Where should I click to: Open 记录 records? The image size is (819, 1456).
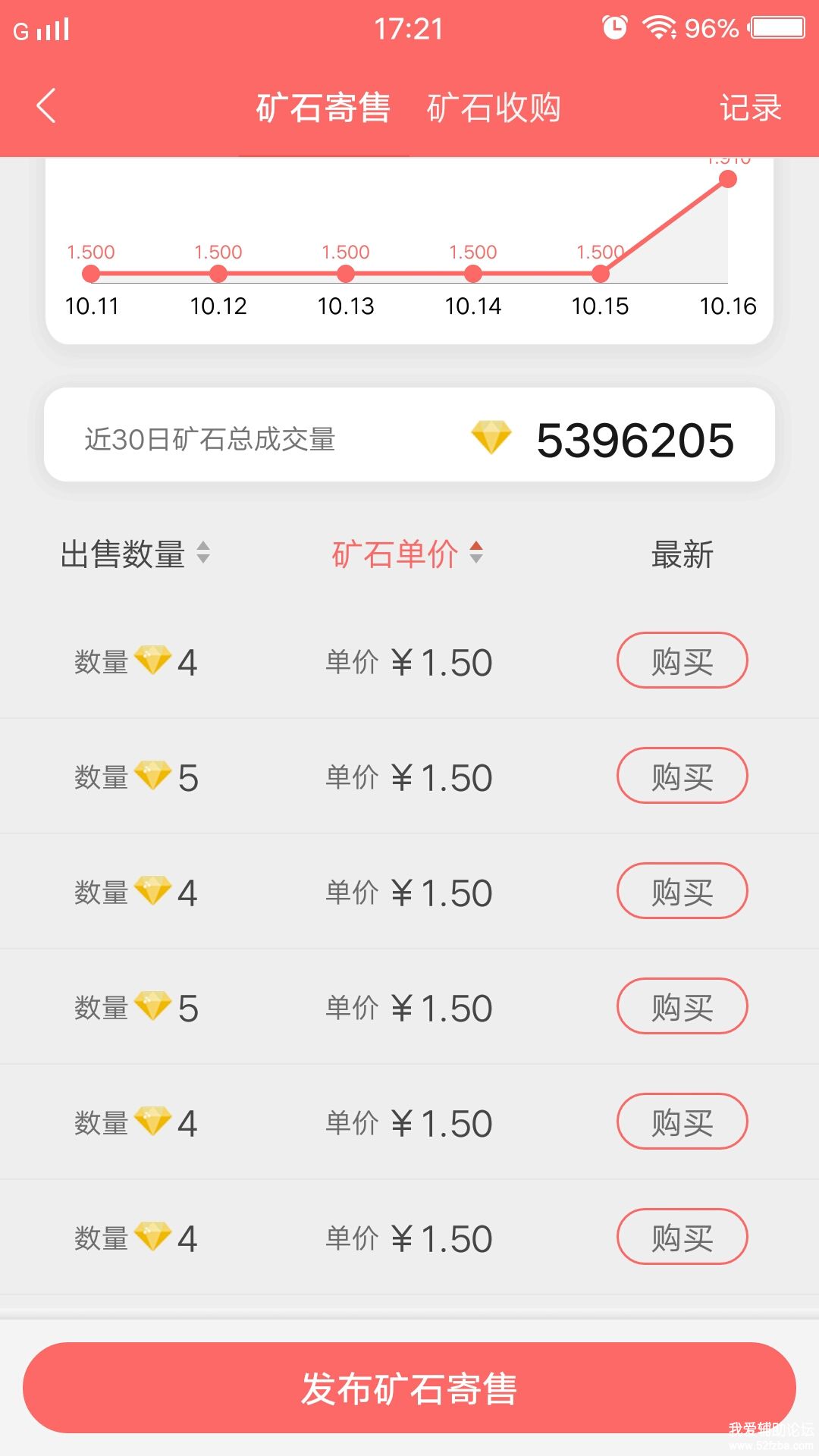click(x=750, y=108)
